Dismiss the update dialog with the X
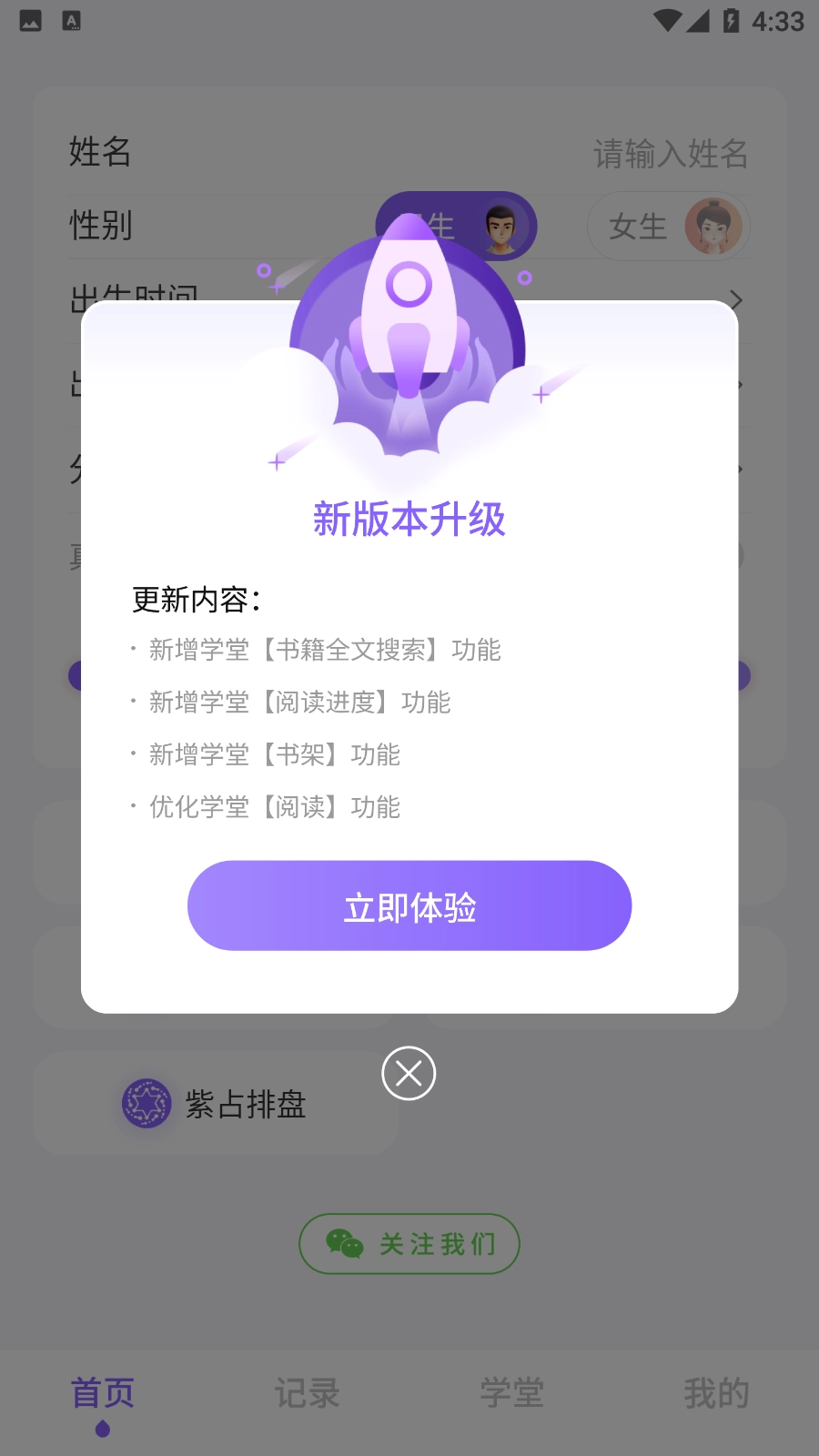Screen dimensions: 819x1456 409,1073
